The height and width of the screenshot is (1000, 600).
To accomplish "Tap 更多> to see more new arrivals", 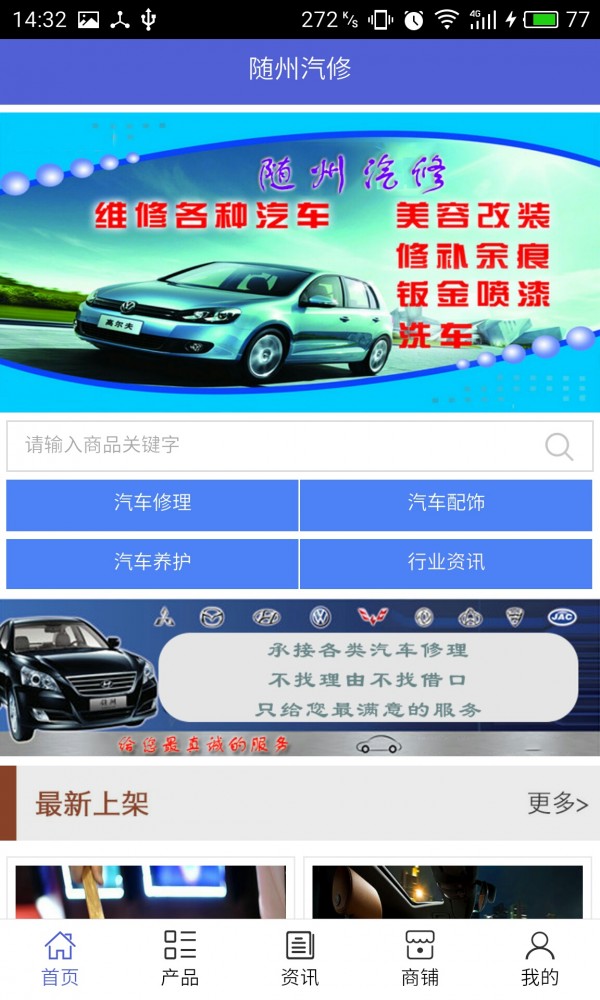I will pos(557,803).
